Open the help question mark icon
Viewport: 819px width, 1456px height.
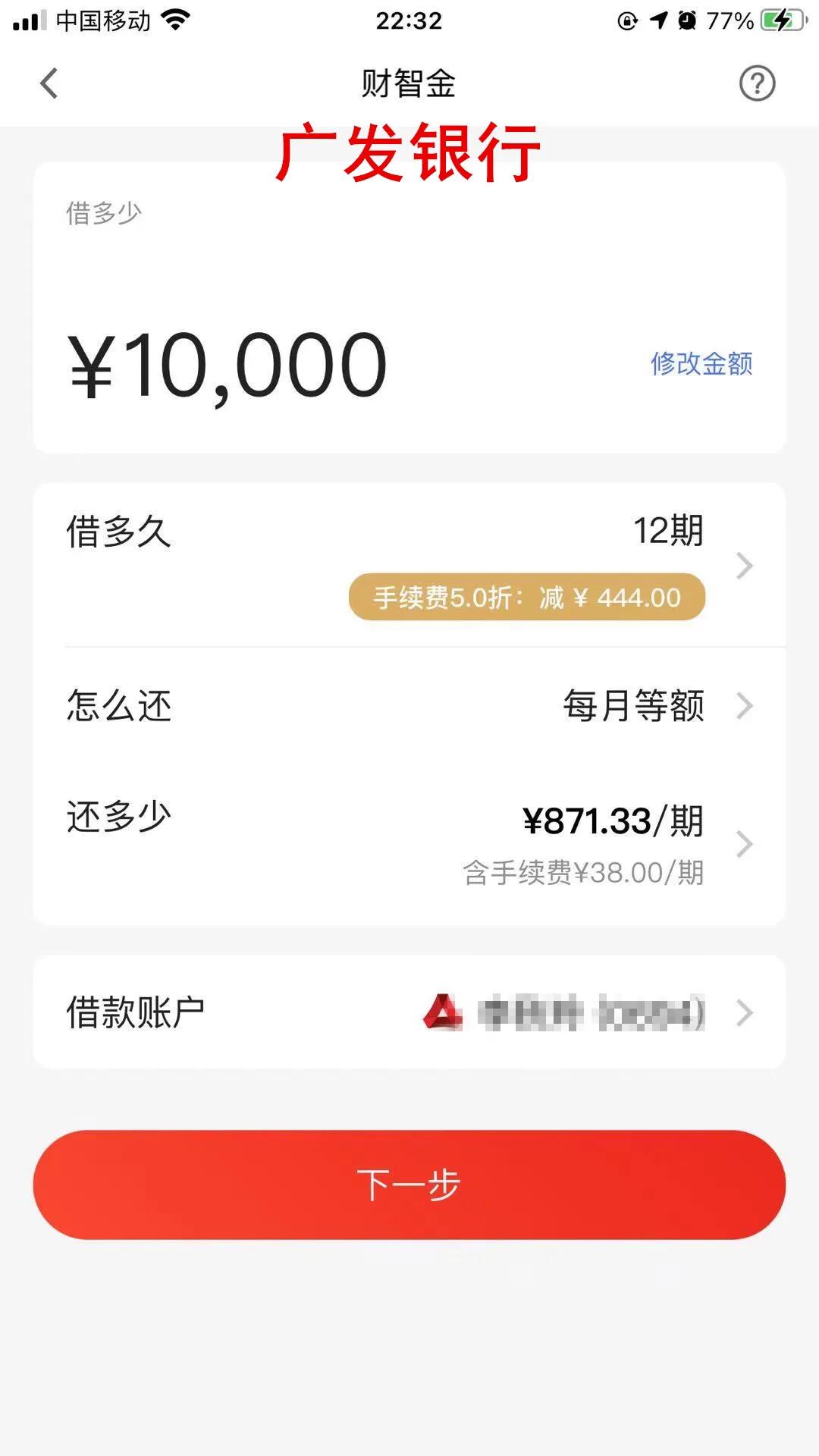click(x=756, y=83)
